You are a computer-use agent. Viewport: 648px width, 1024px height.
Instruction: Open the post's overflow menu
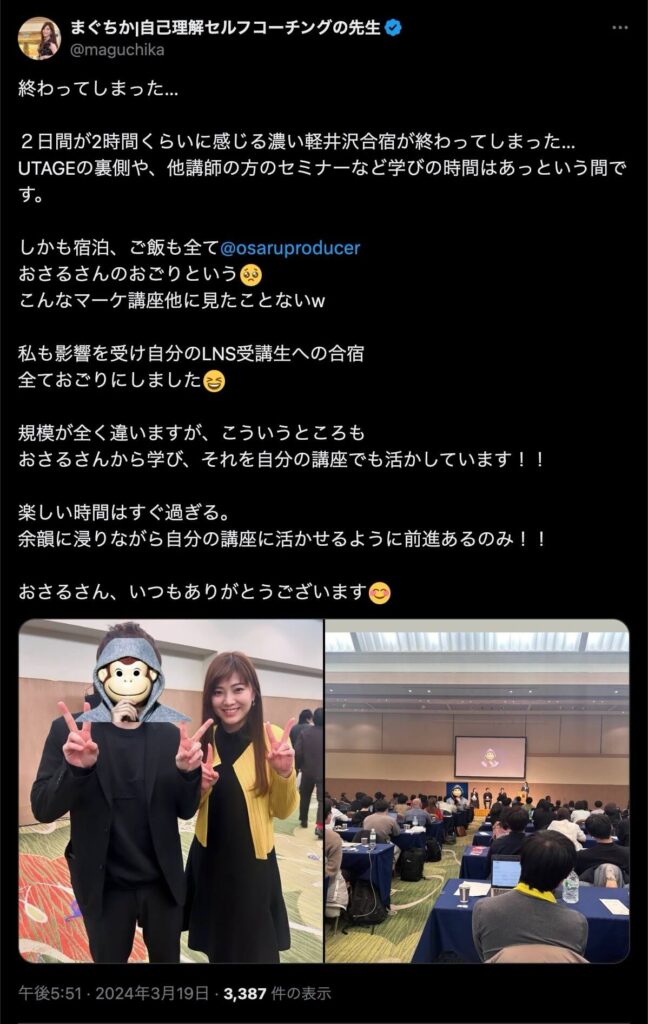click(621, 29)
